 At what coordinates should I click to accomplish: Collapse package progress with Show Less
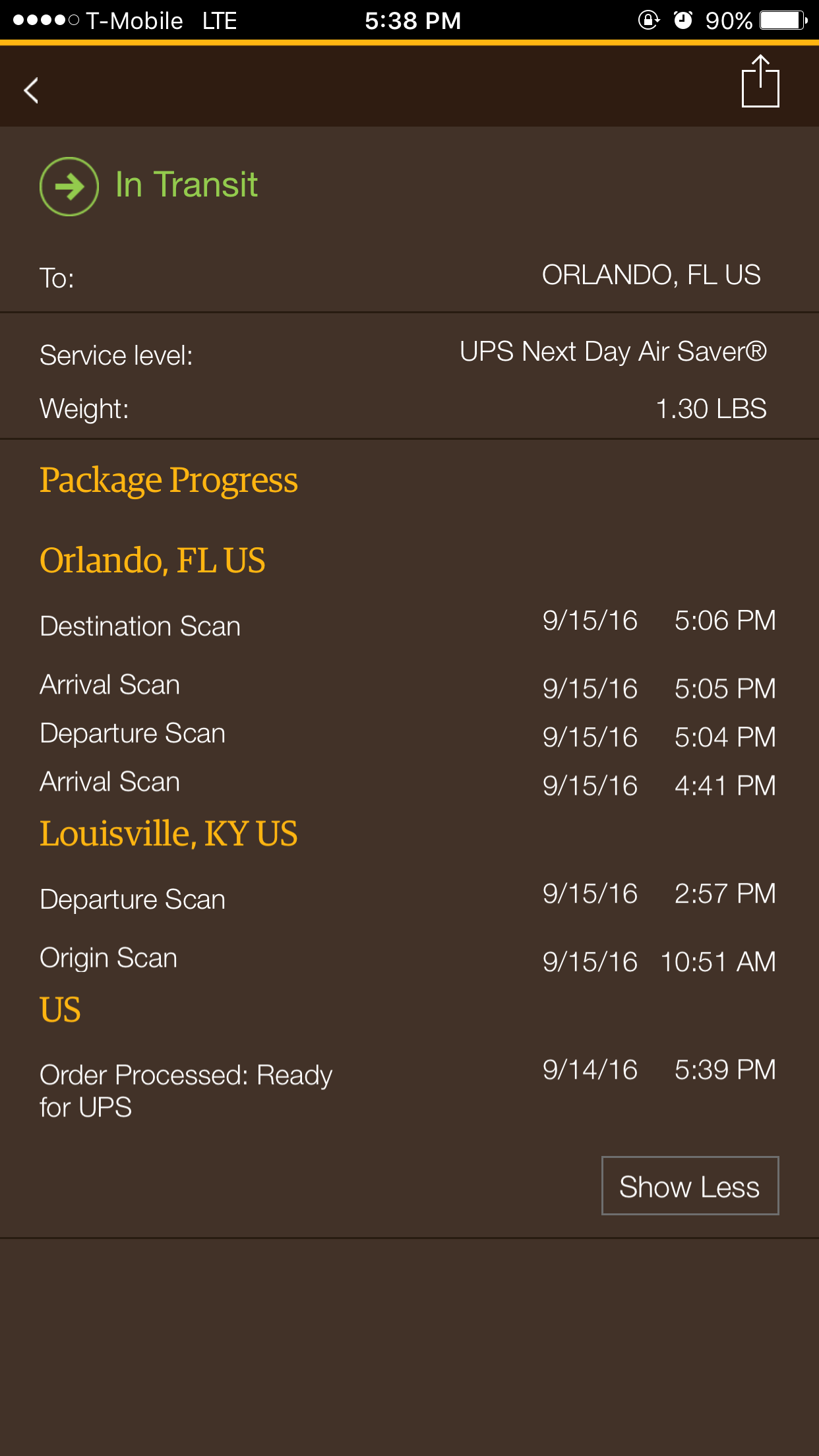[x=690, y=1186]
